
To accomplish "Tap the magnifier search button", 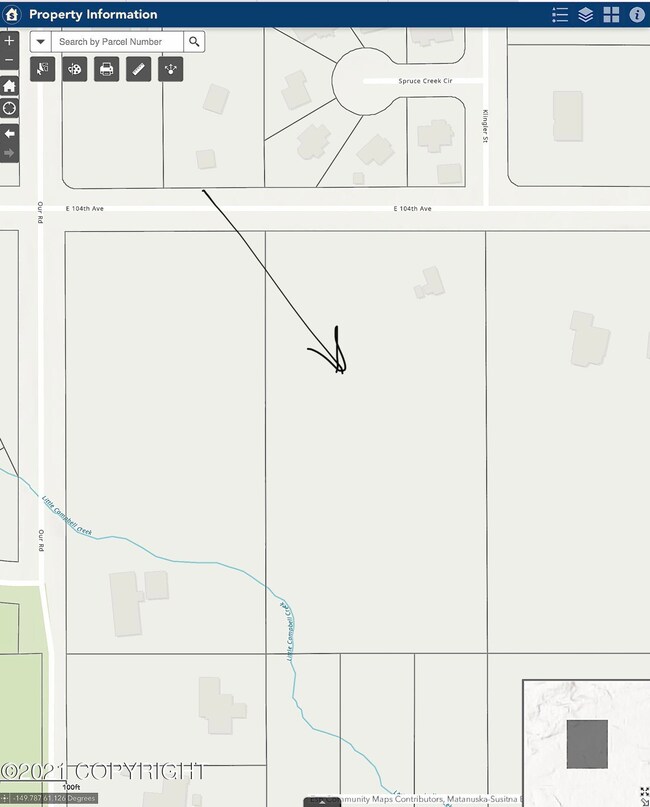I will click(195, 42).
